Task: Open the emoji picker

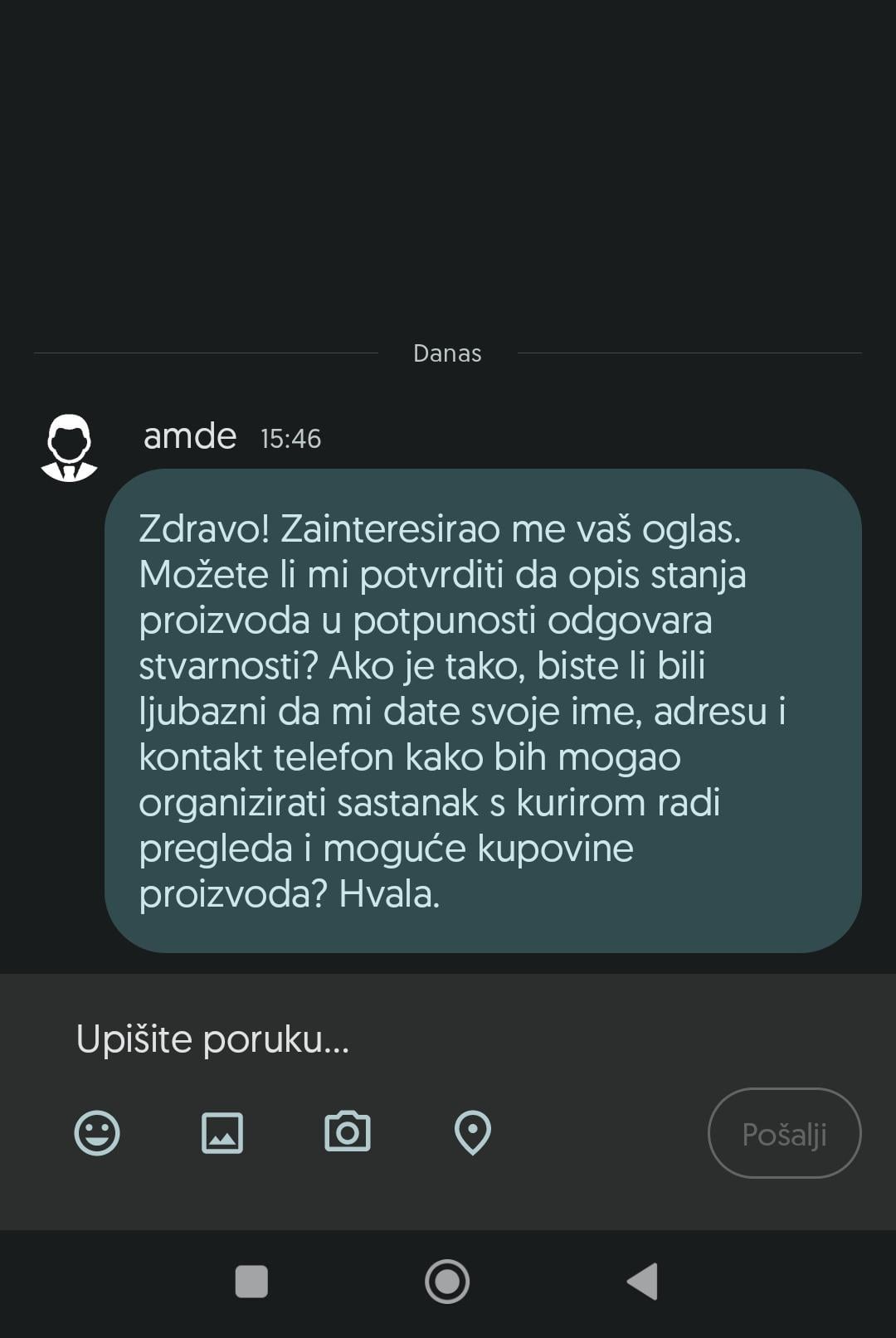Action: [97, 1132]
